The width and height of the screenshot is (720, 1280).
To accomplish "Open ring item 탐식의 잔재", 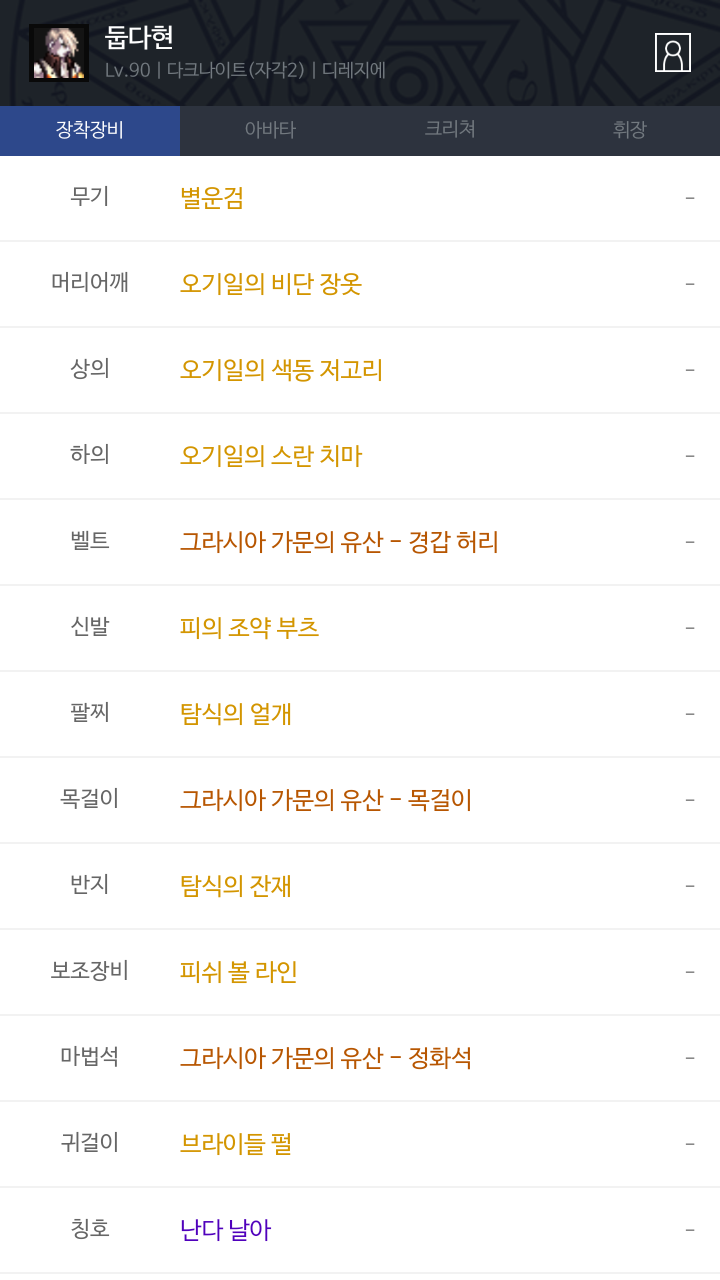I will point(235,886).
